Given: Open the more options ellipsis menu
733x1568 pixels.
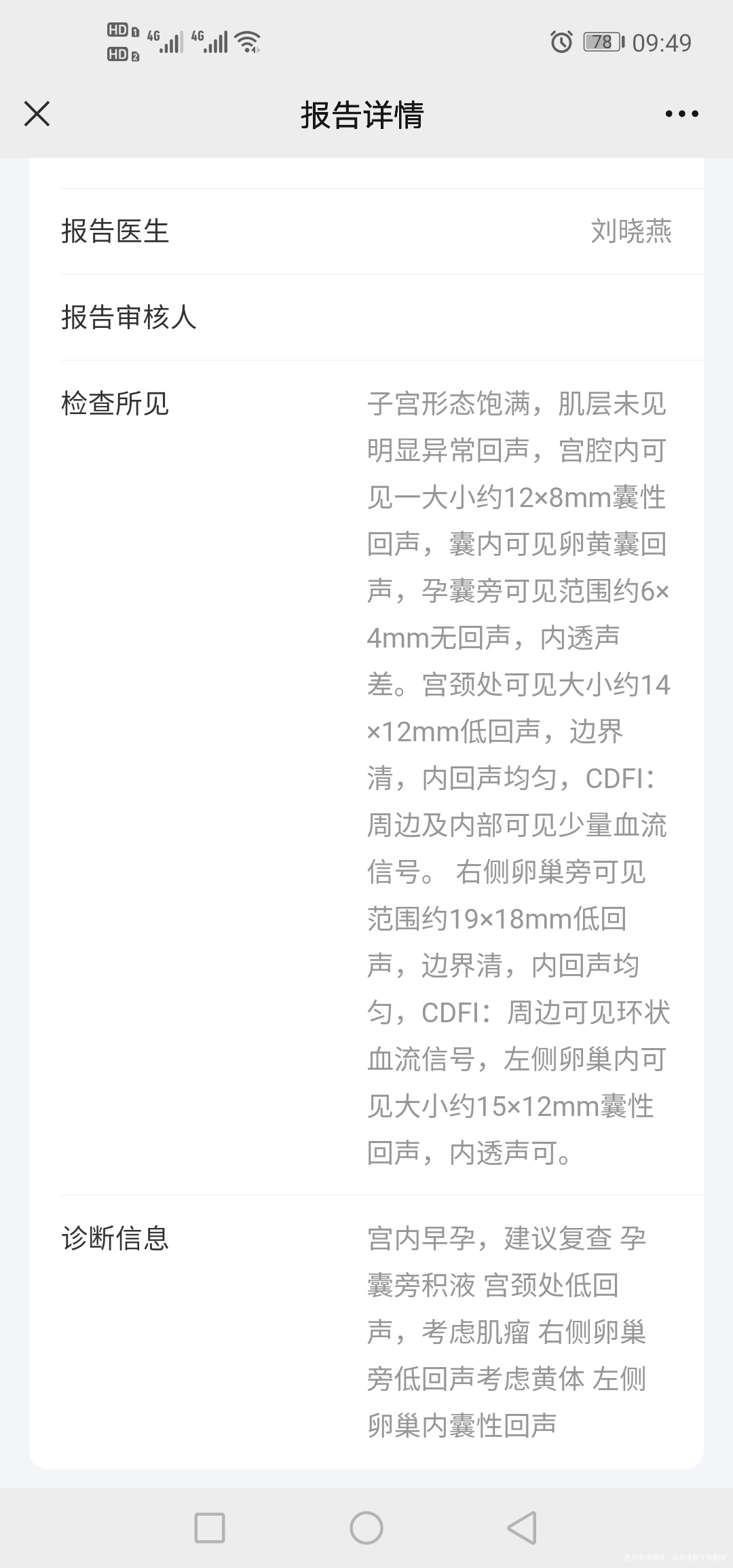Looking at the screenshot, I should 683,114.
